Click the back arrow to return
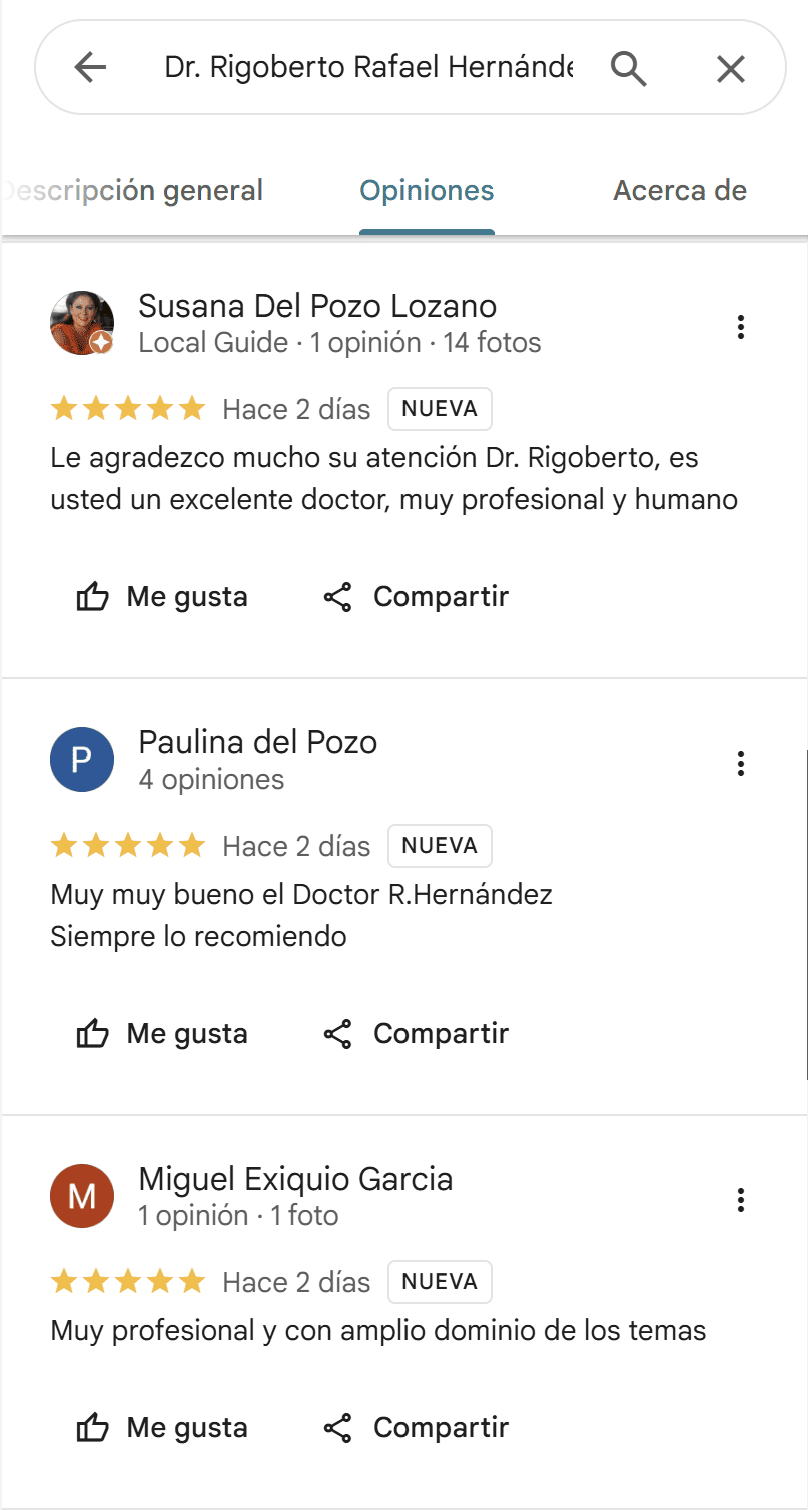Viewport: 808px width, 1510px height. click(89, 68)
